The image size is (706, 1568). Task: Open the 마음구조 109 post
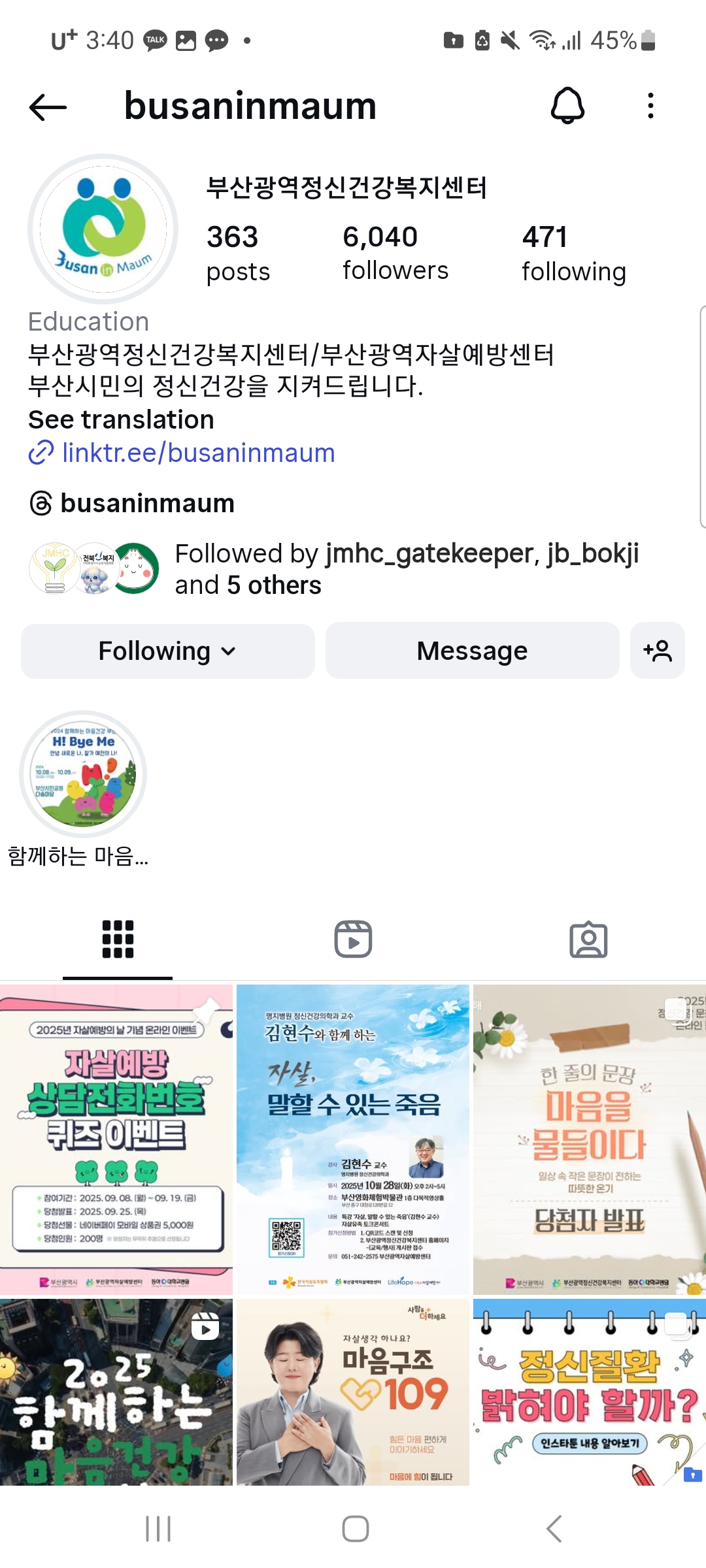point(353,1392)
